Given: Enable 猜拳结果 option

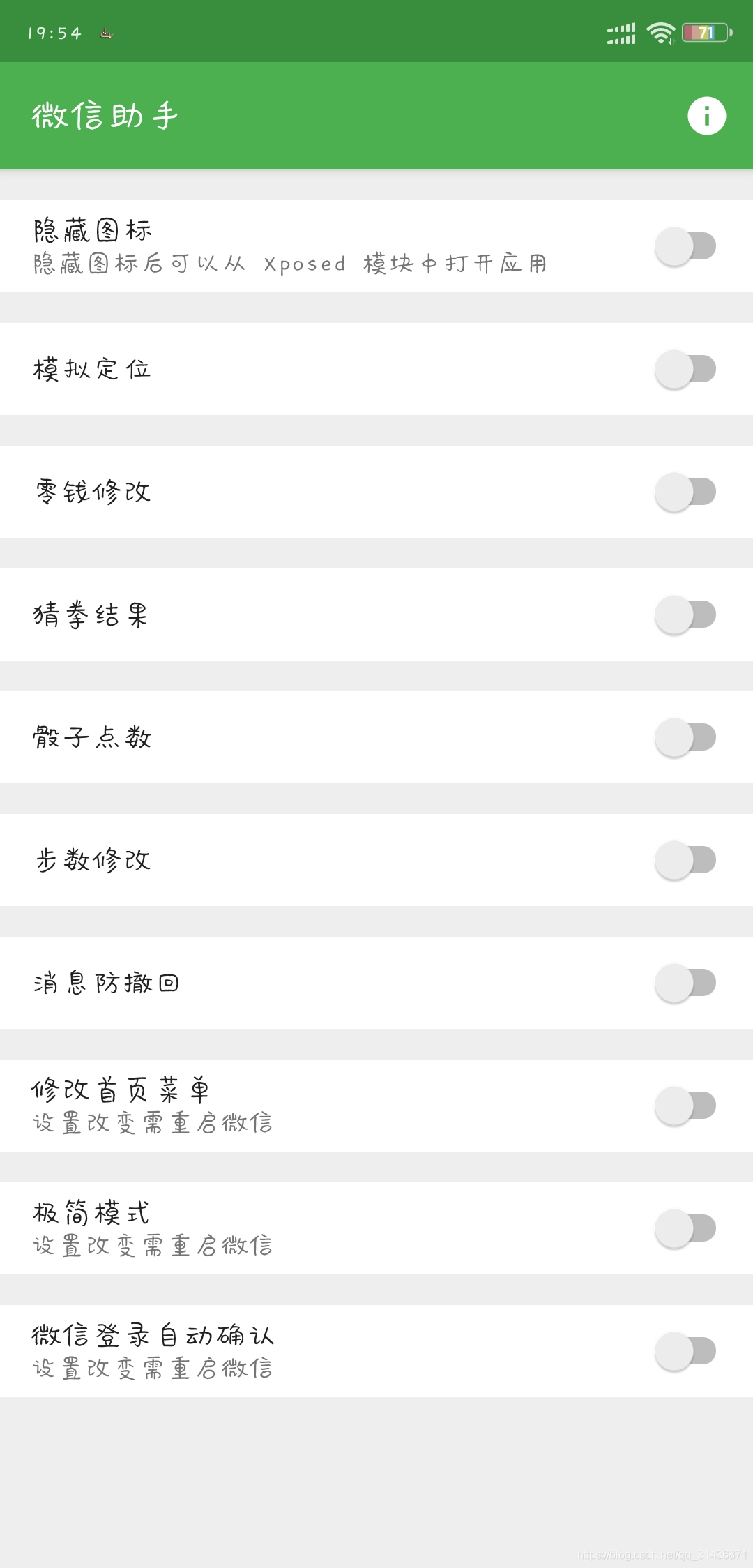Looking at the screenshot, I should pyautogui.click(x=685, y=615).
